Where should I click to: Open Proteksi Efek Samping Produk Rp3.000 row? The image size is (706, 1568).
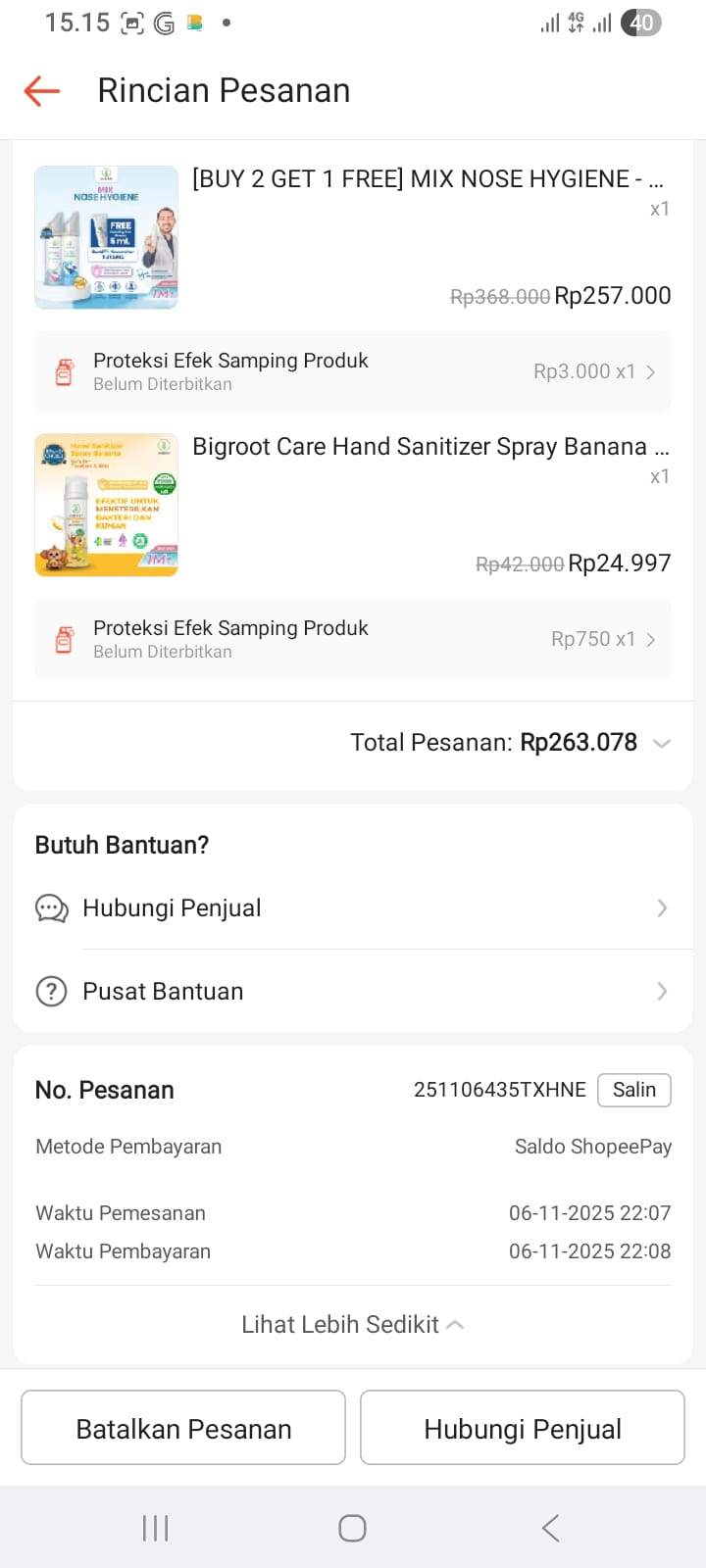[353, 372]
